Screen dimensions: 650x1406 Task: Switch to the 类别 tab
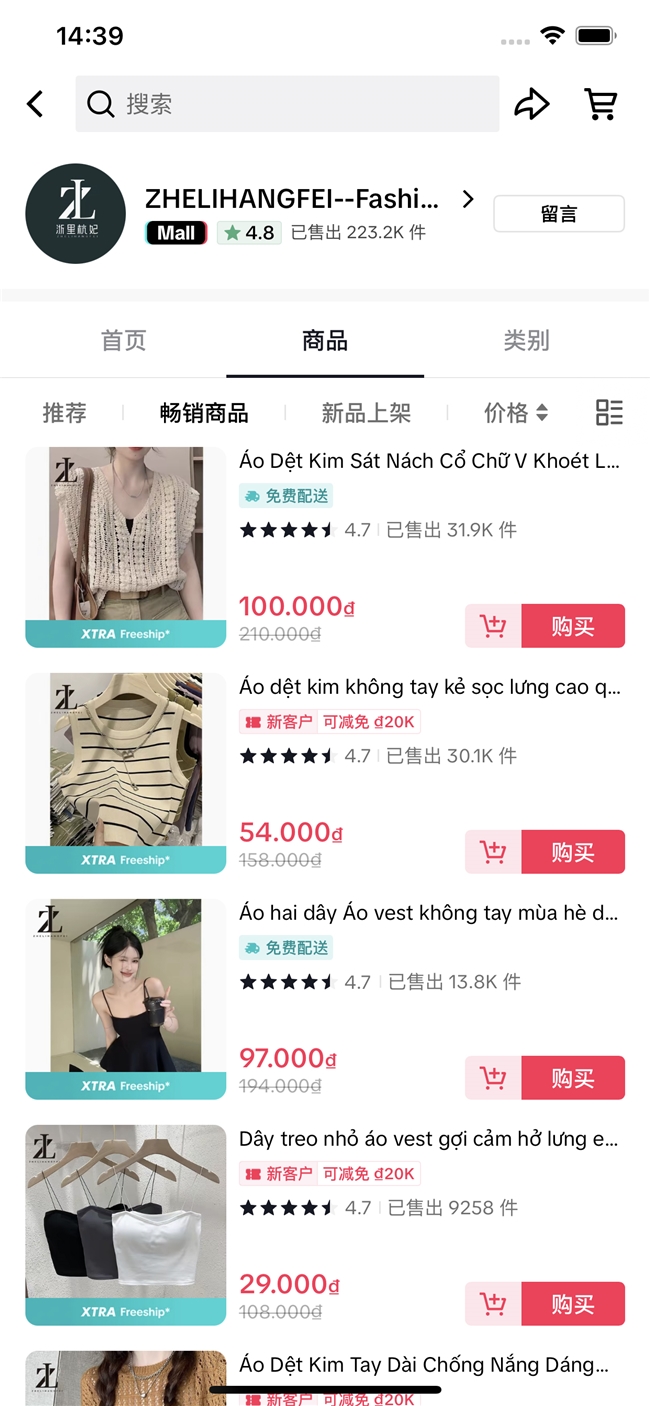point(526,341)
